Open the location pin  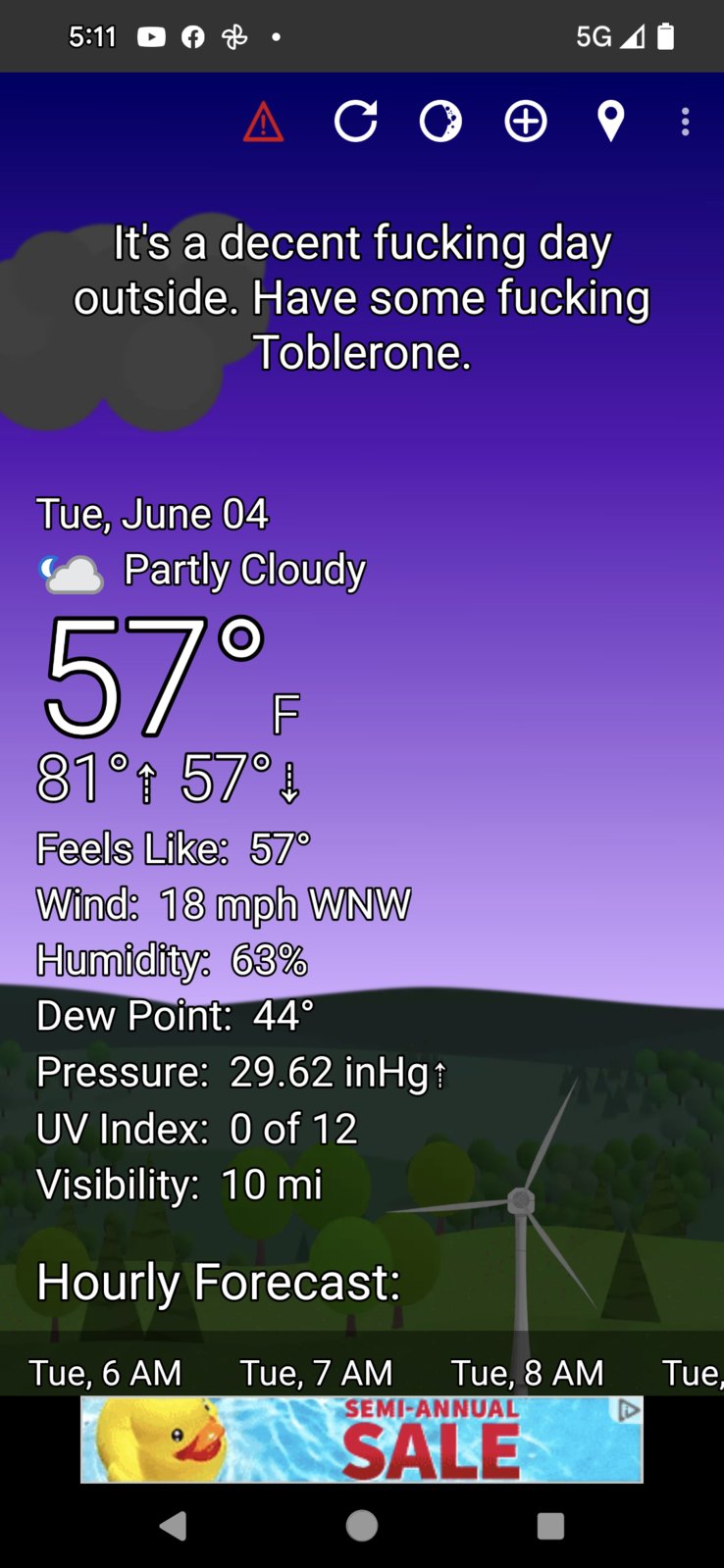tap(610, 123)
